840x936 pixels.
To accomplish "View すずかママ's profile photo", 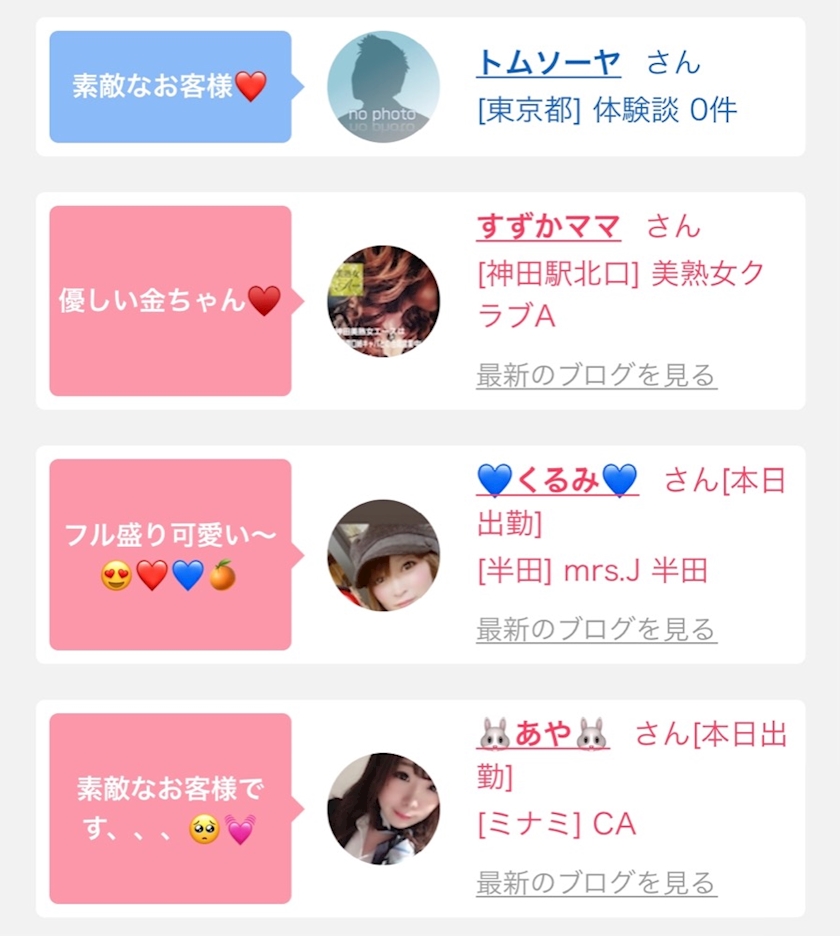I will (x=383, y=301).
